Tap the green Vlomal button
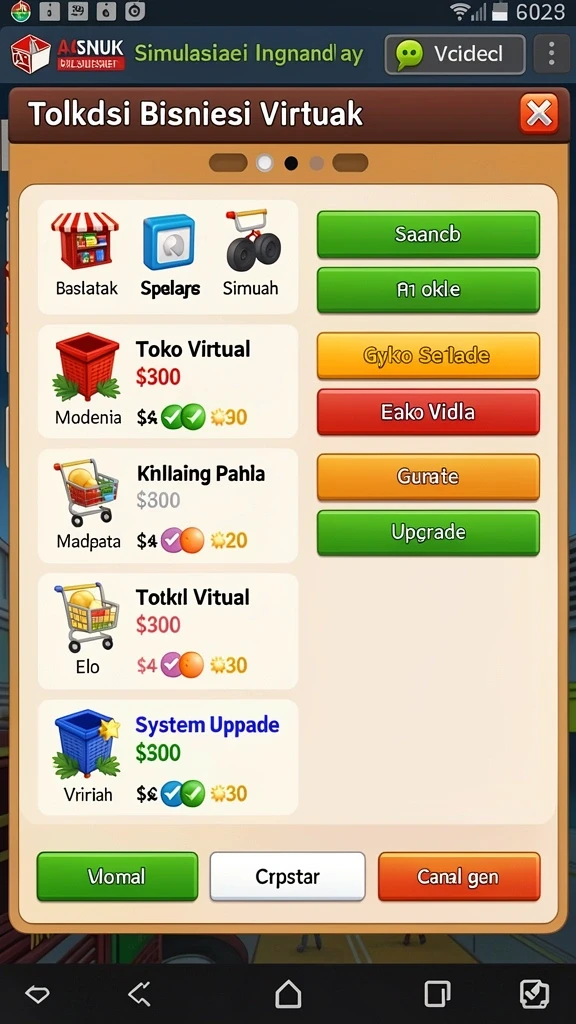The width and height of the screenshot is (576, 1024). coord(117,876)
